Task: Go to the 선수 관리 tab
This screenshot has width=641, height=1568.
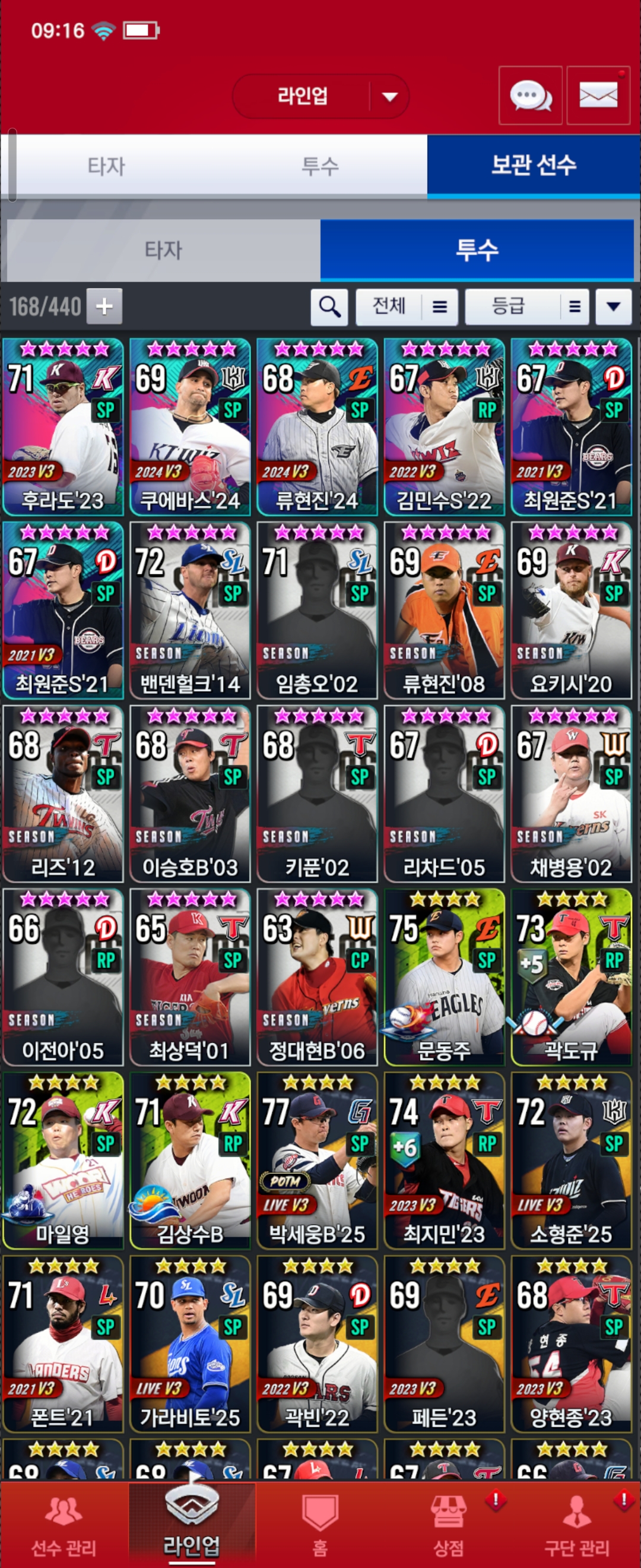Action: pyautogui.click(x=64, y=1526)
